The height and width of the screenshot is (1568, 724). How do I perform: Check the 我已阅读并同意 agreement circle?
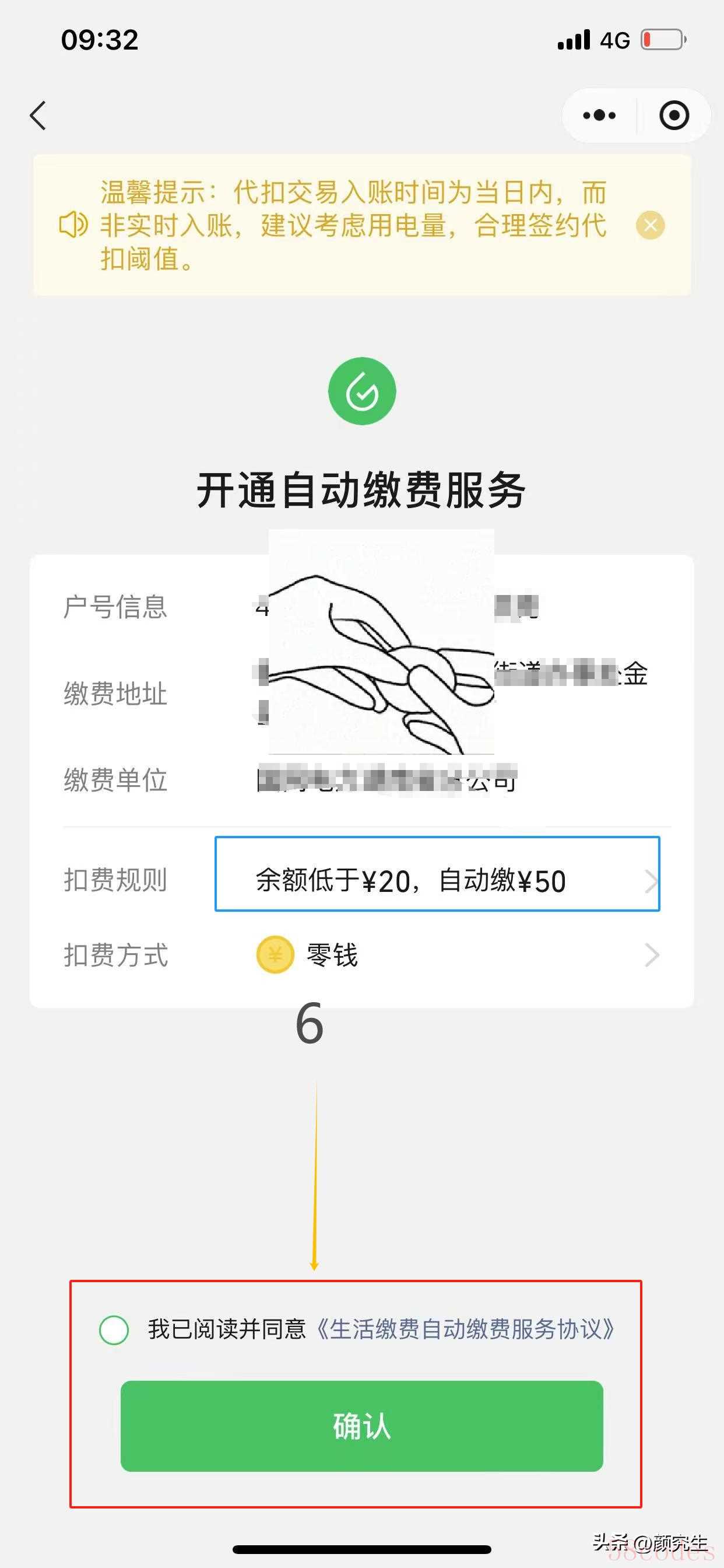pos(114,1329)
